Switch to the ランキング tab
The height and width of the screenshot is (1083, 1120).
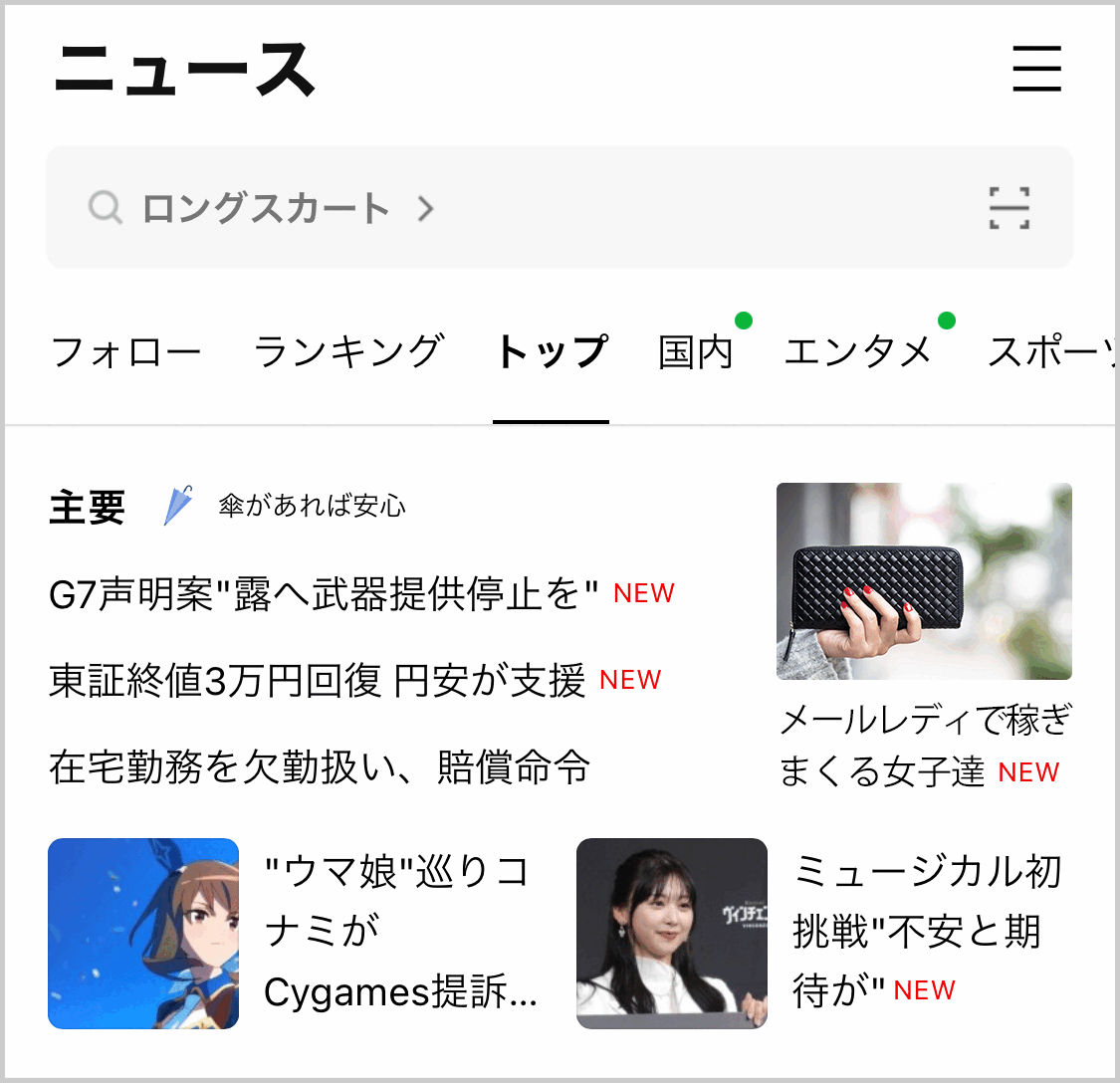[348, 352]
